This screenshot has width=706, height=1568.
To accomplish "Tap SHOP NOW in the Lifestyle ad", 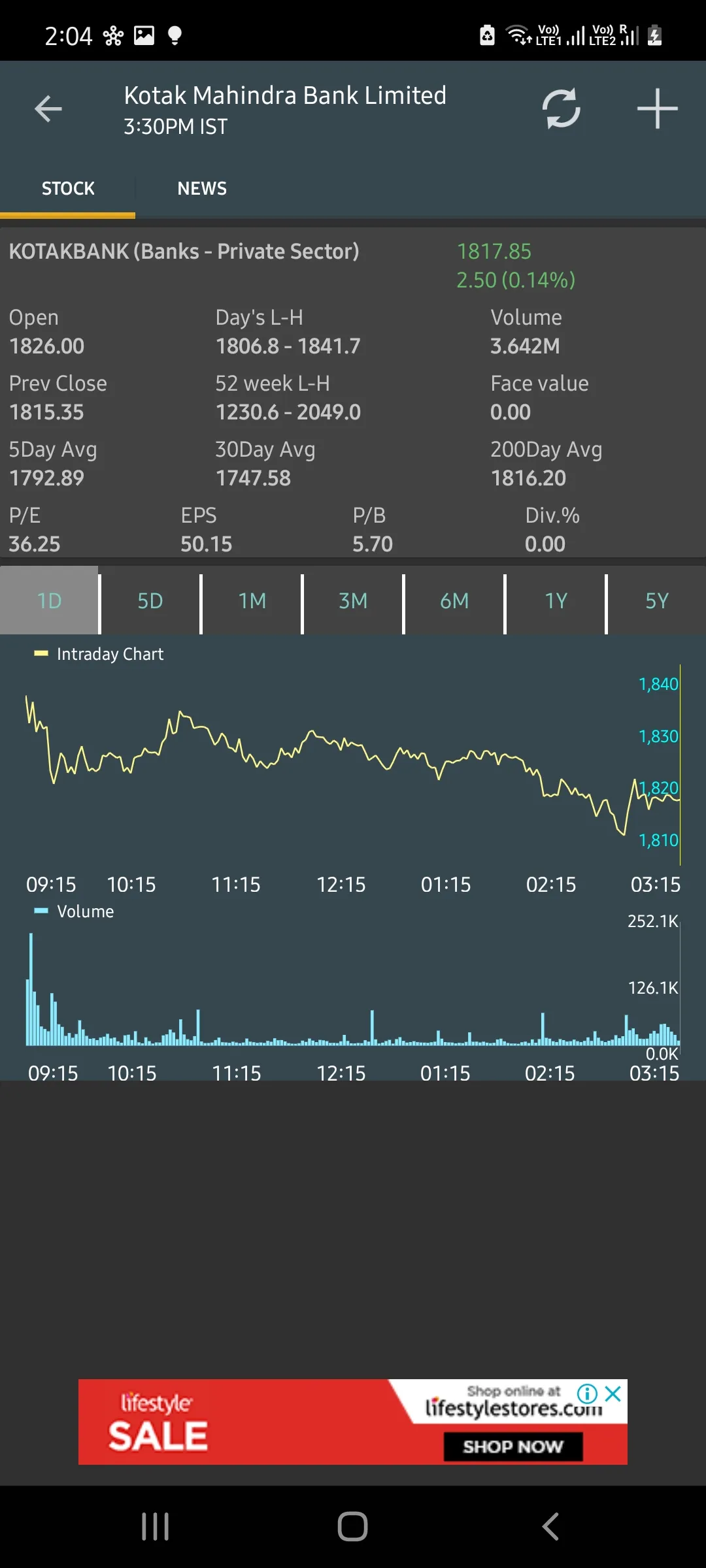I will [513, 1446].
